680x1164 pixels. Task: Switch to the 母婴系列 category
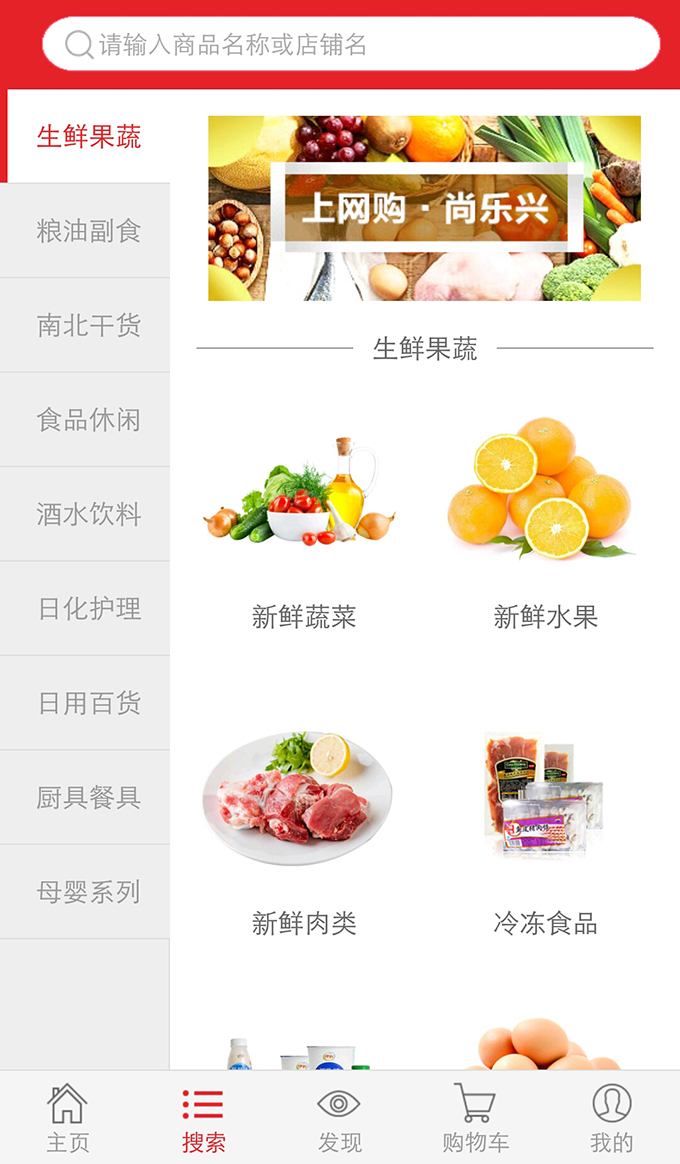(x=87, y=891)
